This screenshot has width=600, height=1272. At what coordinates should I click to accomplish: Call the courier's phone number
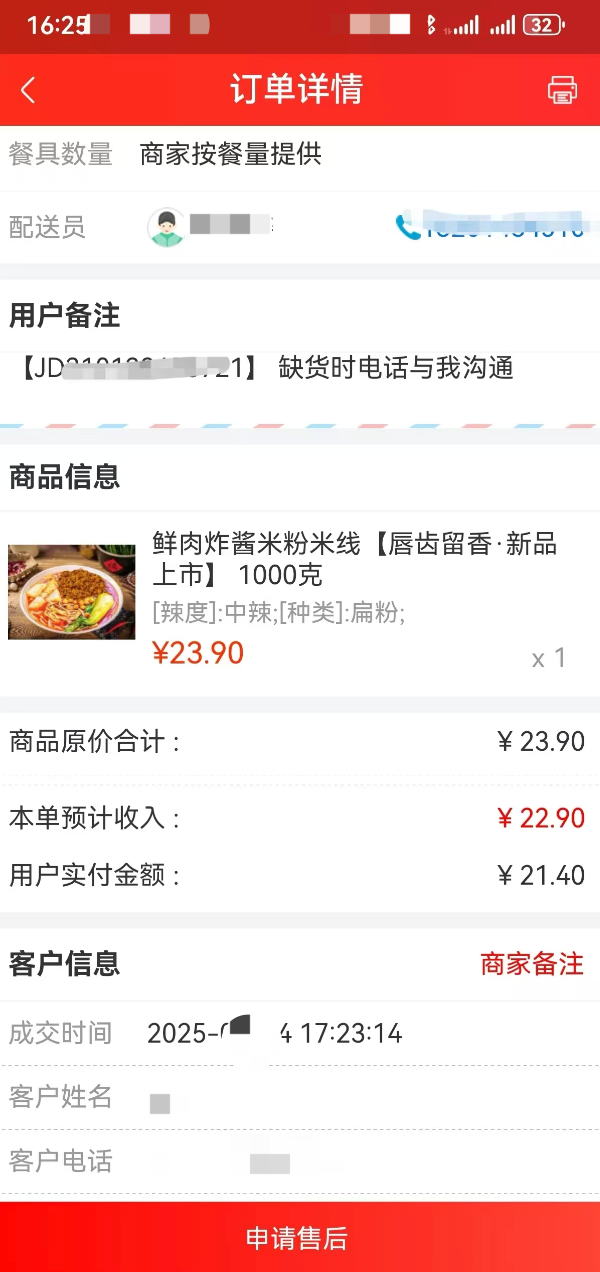[x=490, y=227]
